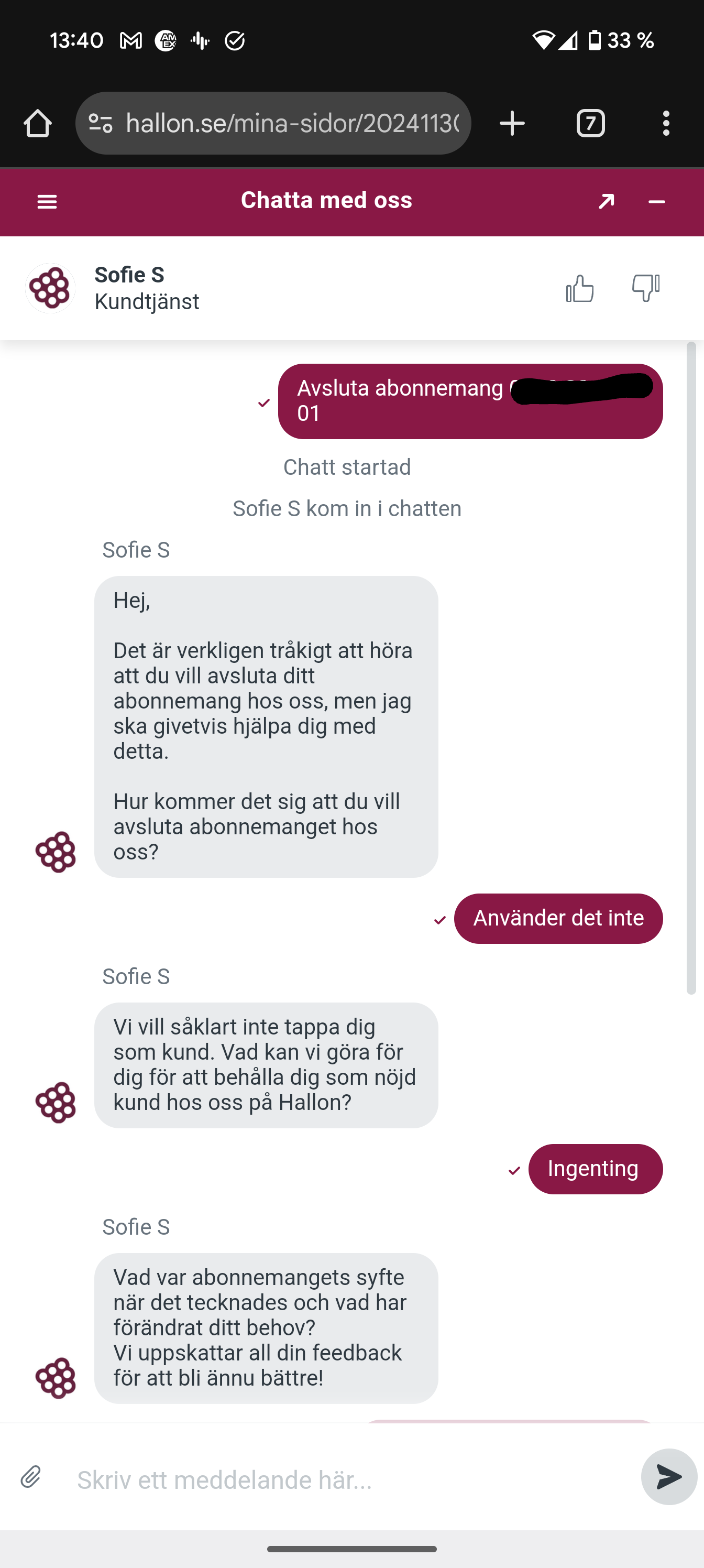View site connection info icon
The height and width of the screenshot is (1568, 704).
tap(101, 124)
